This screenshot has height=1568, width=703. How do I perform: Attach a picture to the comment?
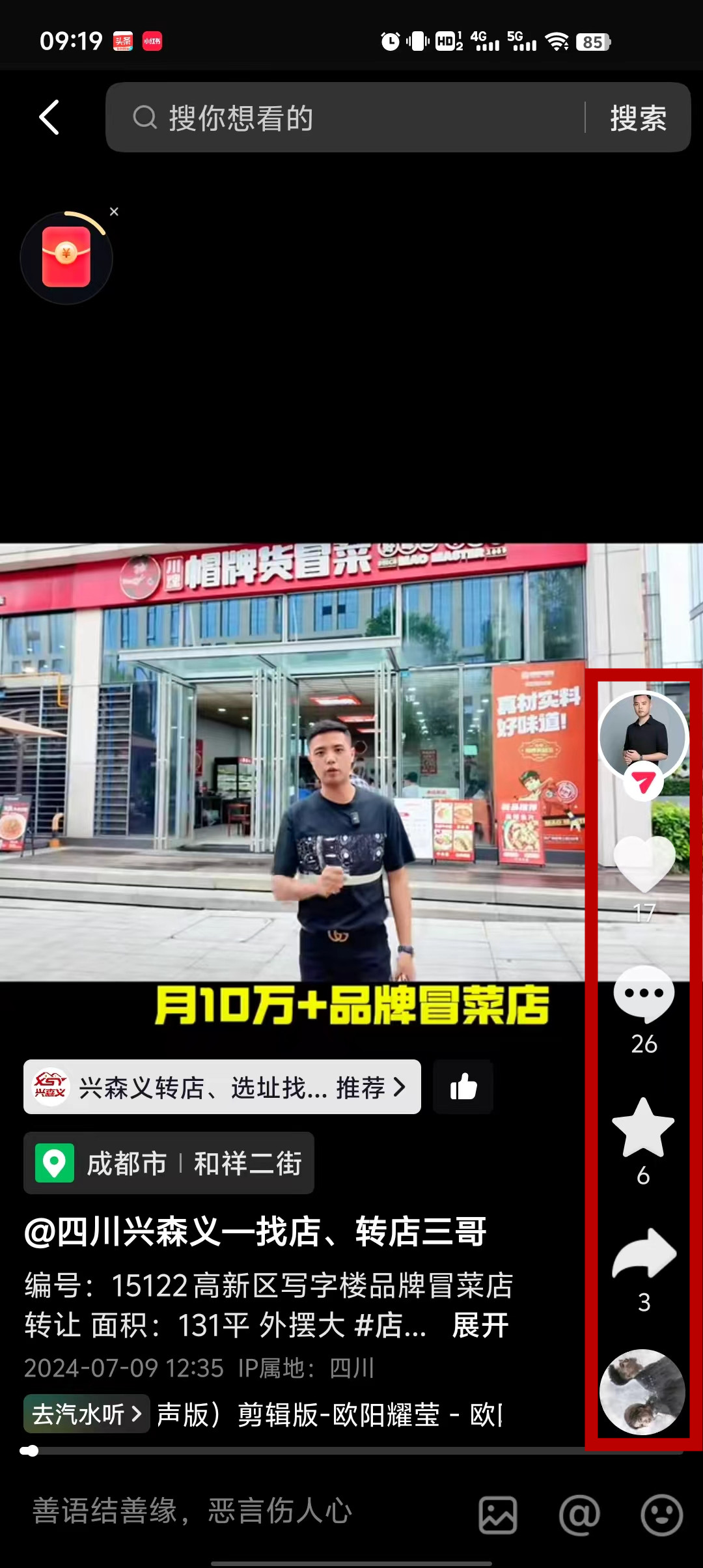tap(498, 1515)
